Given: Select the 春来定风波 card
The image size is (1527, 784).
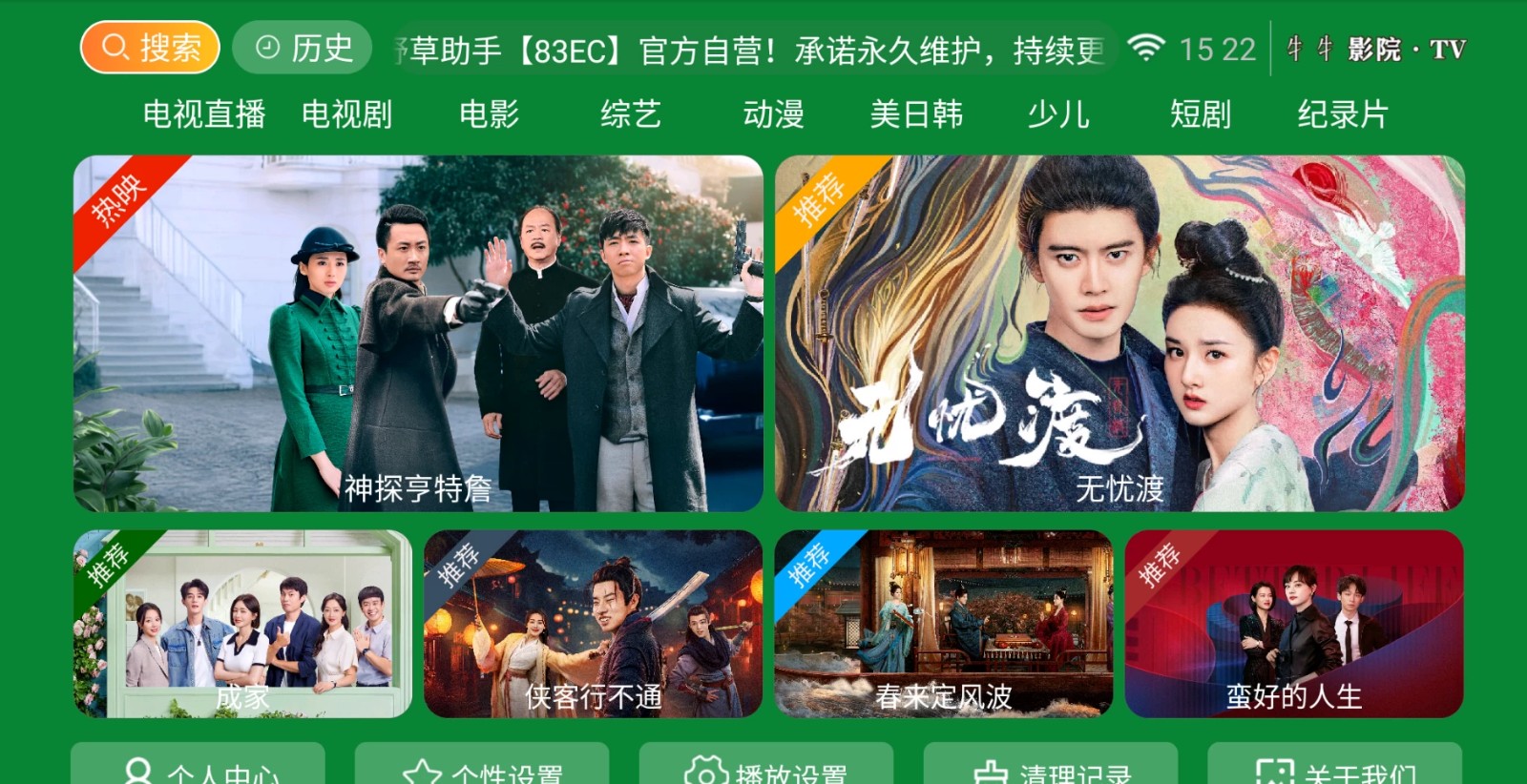Looking at the screenshot, I should [943, 624].
